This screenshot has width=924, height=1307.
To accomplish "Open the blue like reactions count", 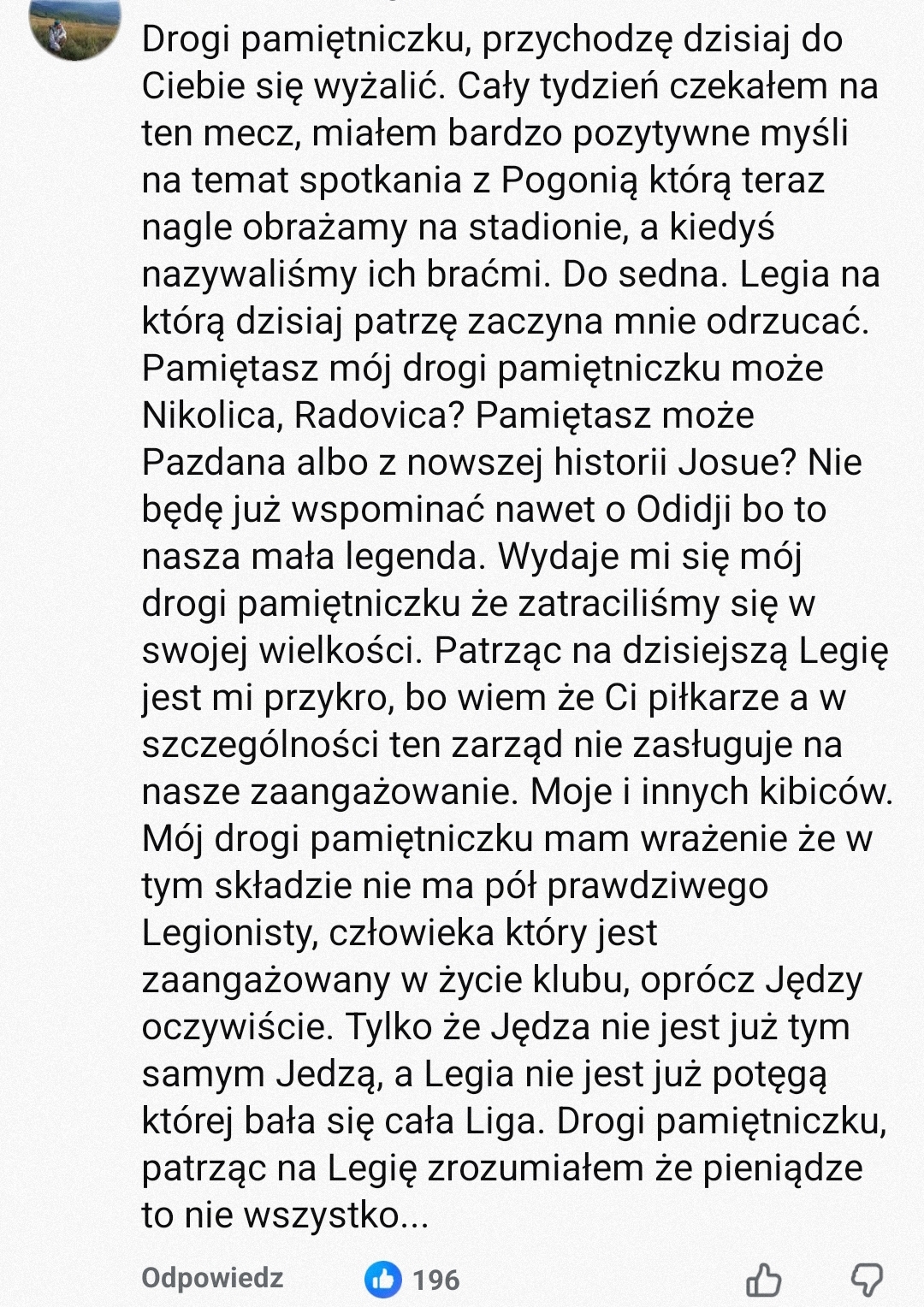I will pos(412,1280).
